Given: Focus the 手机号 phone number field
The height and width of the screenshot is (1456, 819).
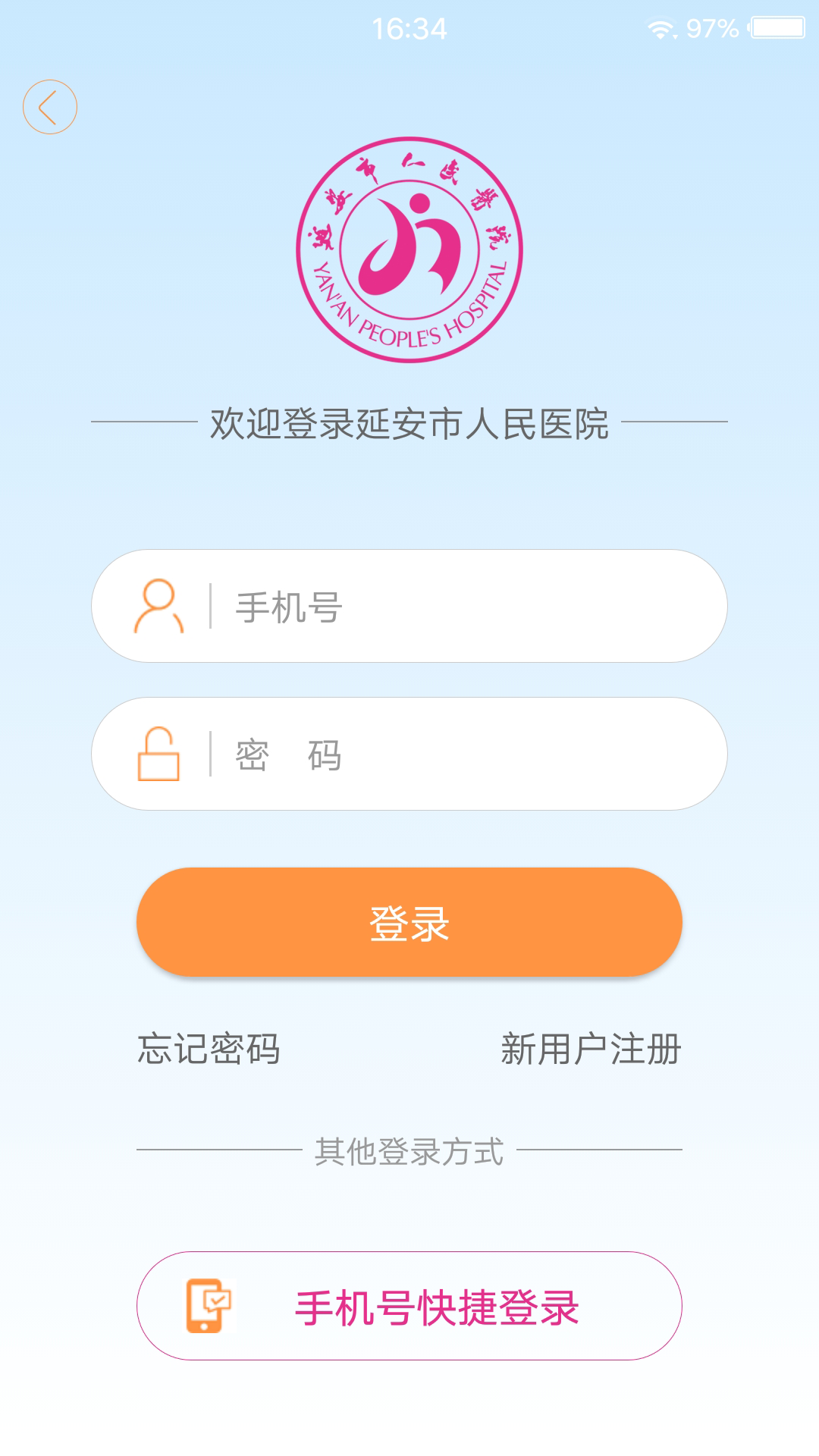Looking at the screenshot, I should coord(455,607).
